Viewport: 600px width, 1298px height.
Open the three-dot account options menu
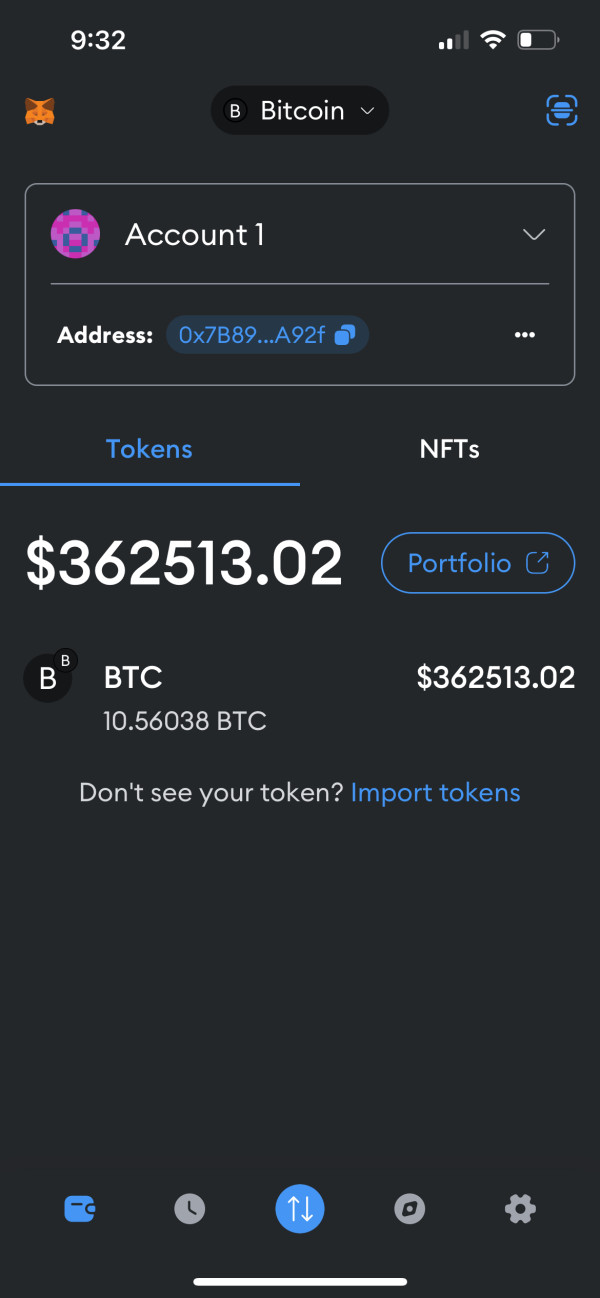coord(525,335)
